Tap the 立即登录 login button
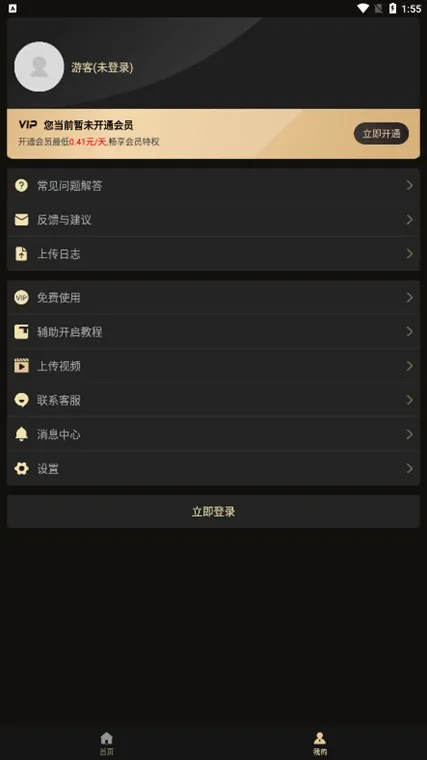 [213, 511]
